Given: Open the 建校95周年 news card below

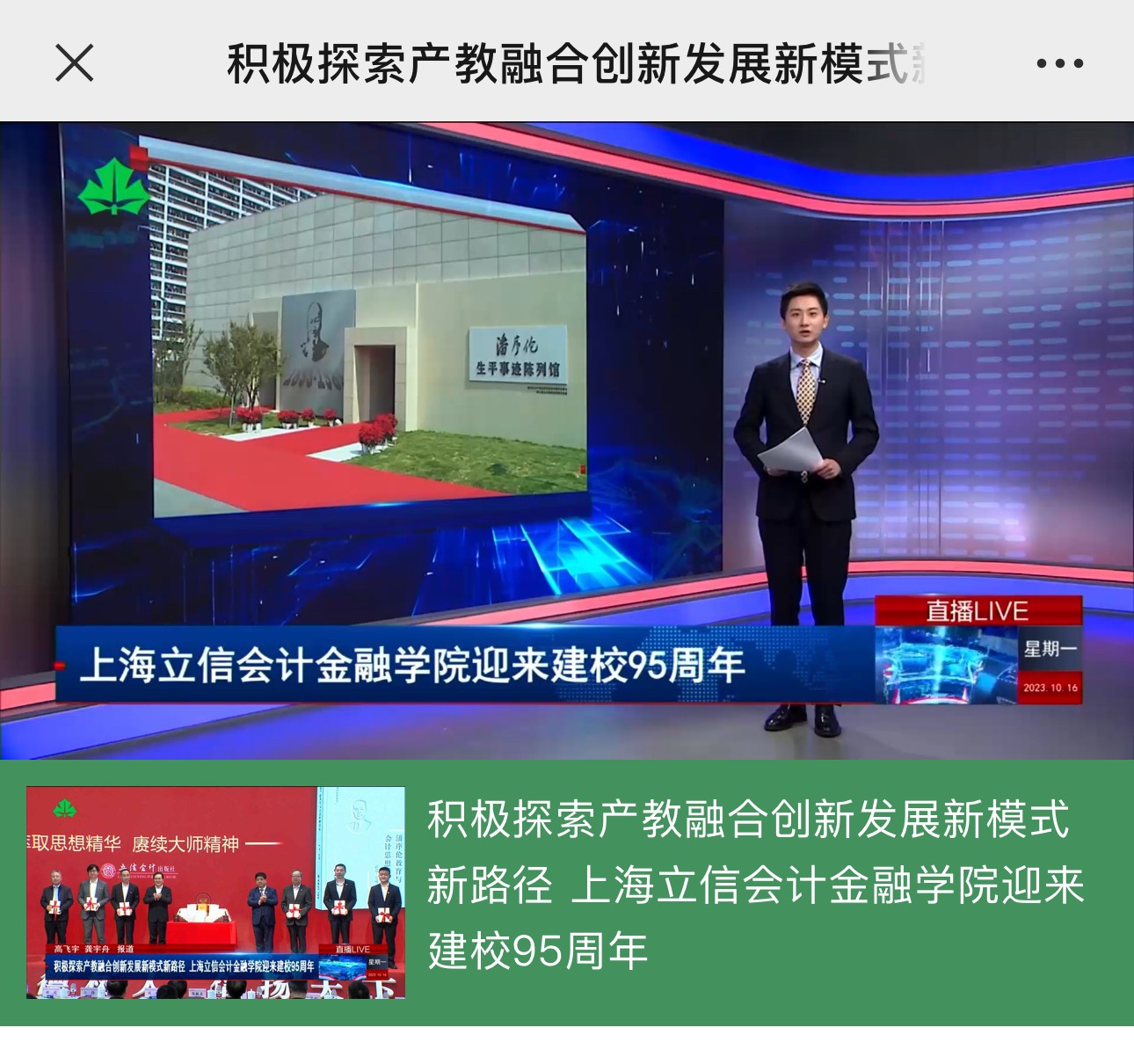Looking at the screenshot, I should pyautogui.click(x=756, y=884).
